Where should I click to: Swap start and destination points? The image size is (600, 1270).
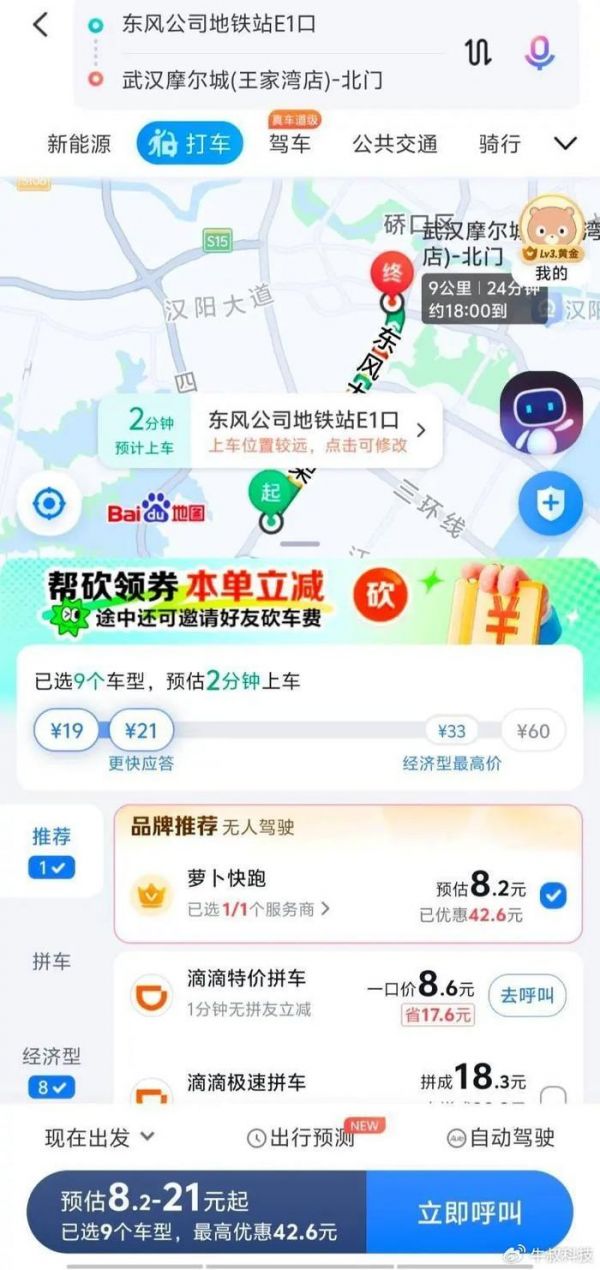click(x=479, y=52)
